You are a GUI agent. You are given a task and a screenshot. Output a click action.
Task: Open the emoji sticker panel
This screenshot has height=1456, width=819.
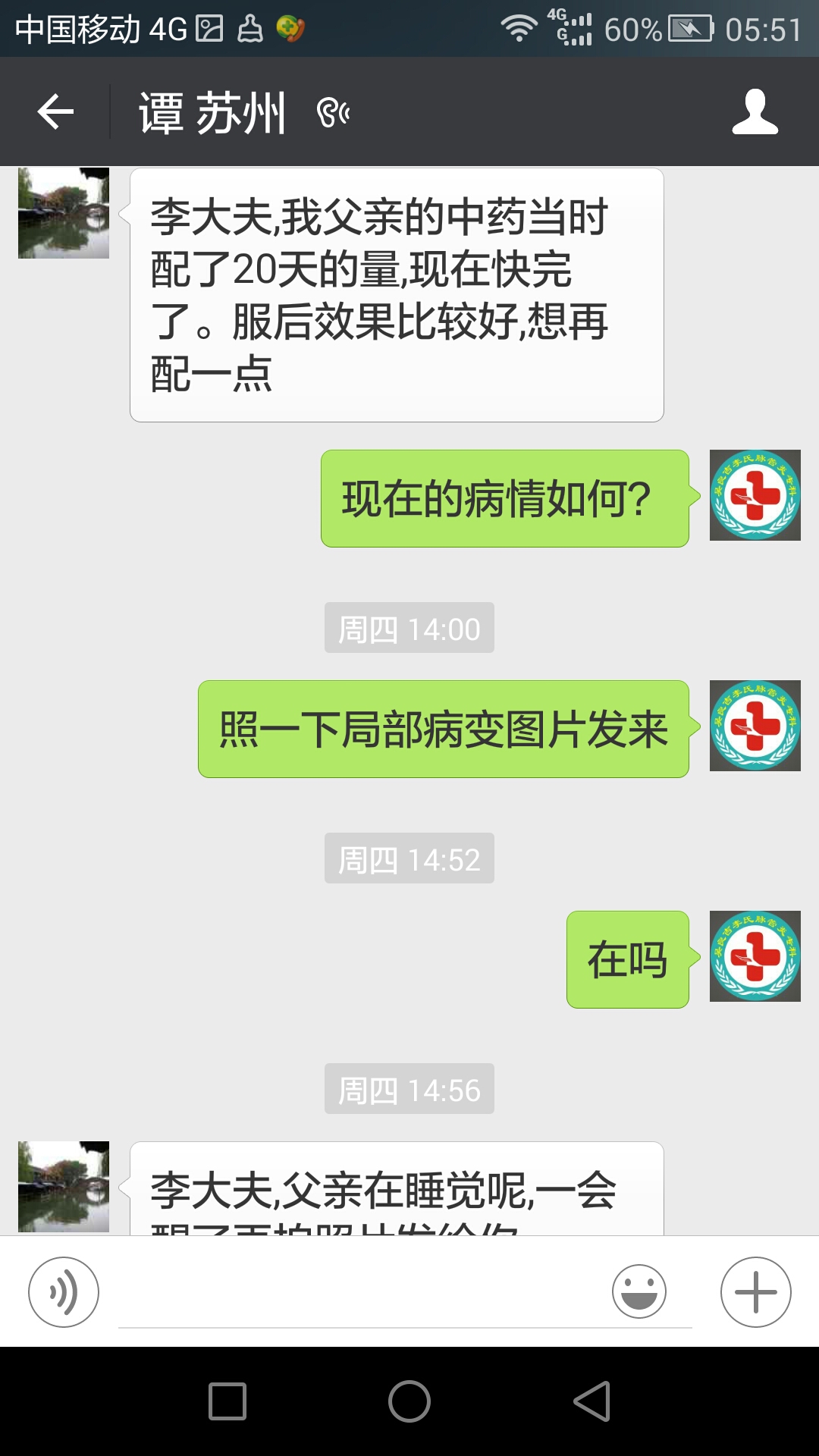[x=639, y=1291]
